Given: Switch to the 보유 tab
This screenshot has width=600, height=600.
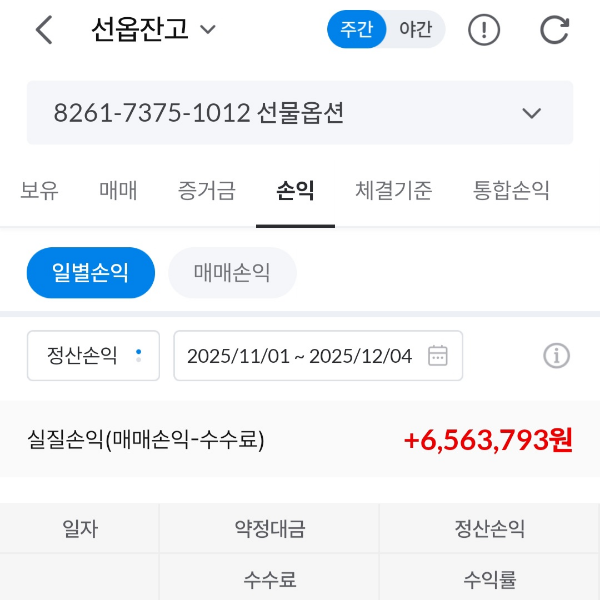Looking at the screenshot, I should (x=39, y=190).
